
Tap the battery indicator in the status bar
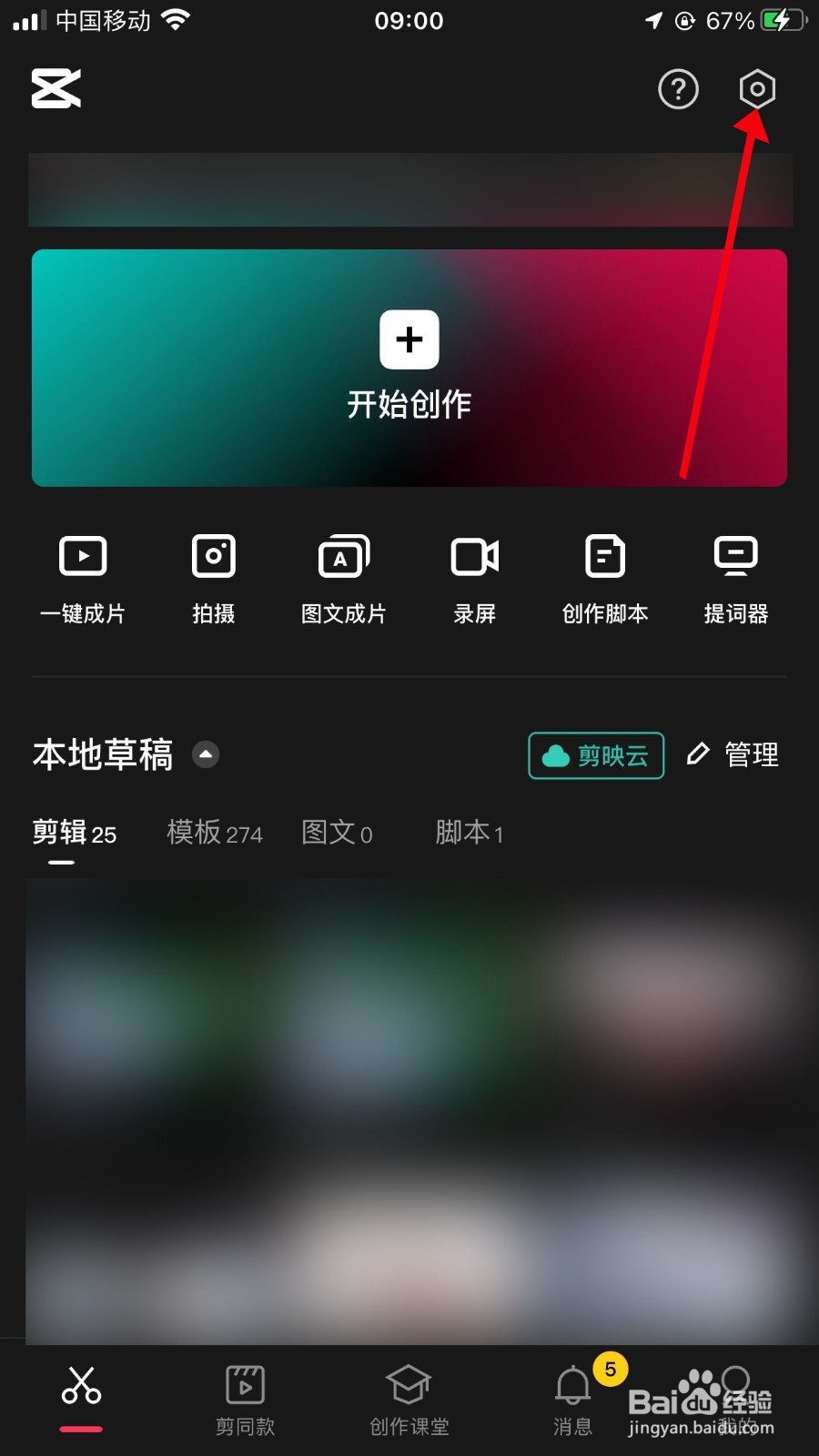click(x=779, y=20)
